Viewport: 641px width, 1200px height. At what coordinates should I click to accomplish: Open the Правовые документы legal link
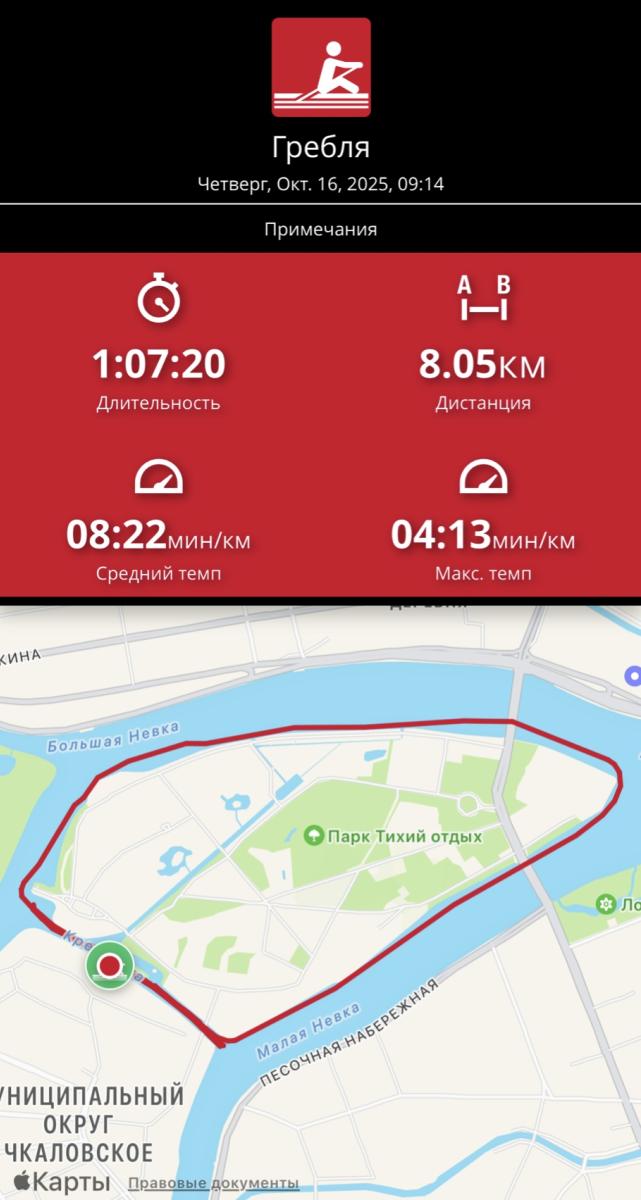[213, 1183]
